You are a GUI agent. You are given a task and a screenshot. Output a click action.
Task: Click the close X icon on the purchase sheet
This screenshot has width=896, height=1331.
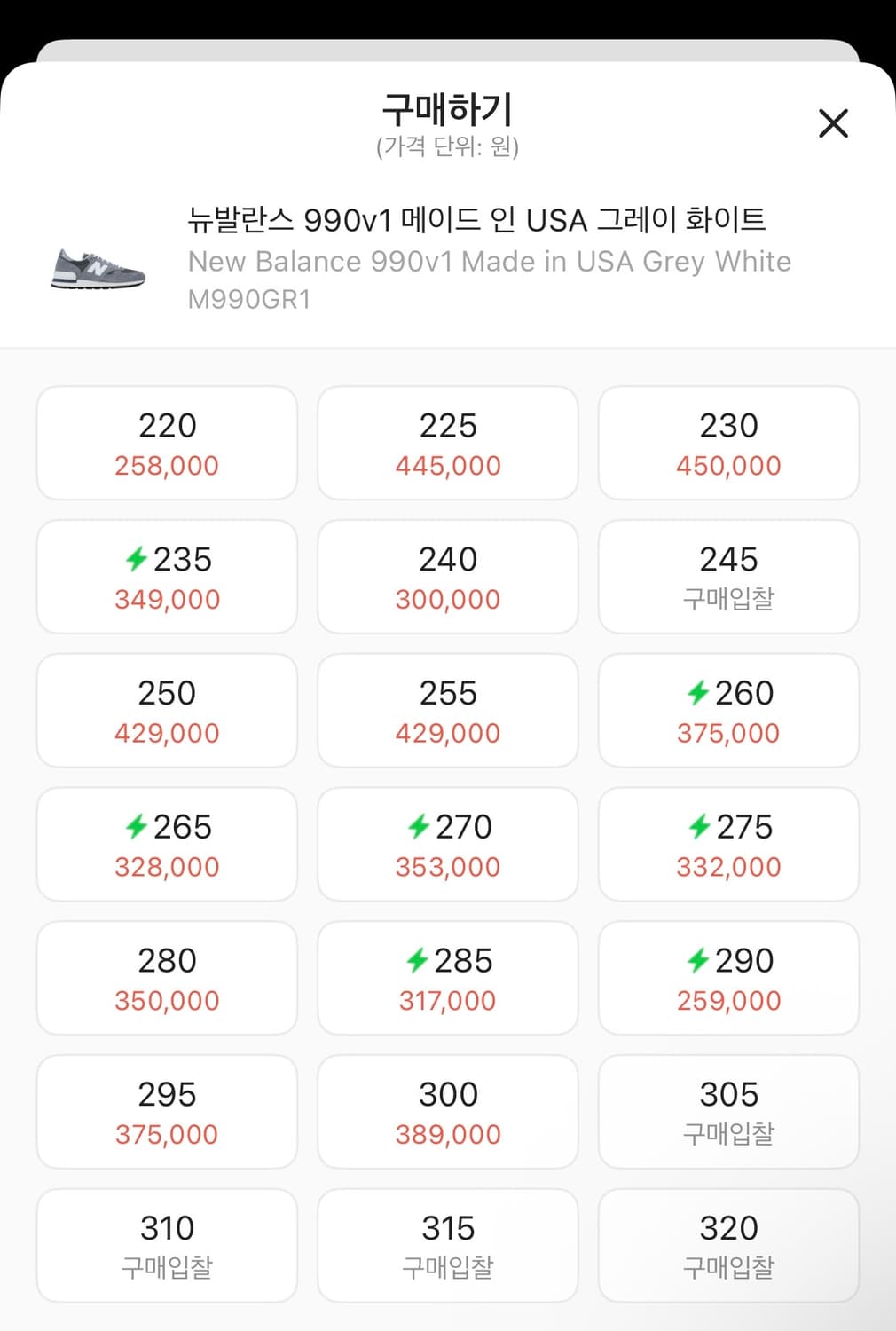832,123
